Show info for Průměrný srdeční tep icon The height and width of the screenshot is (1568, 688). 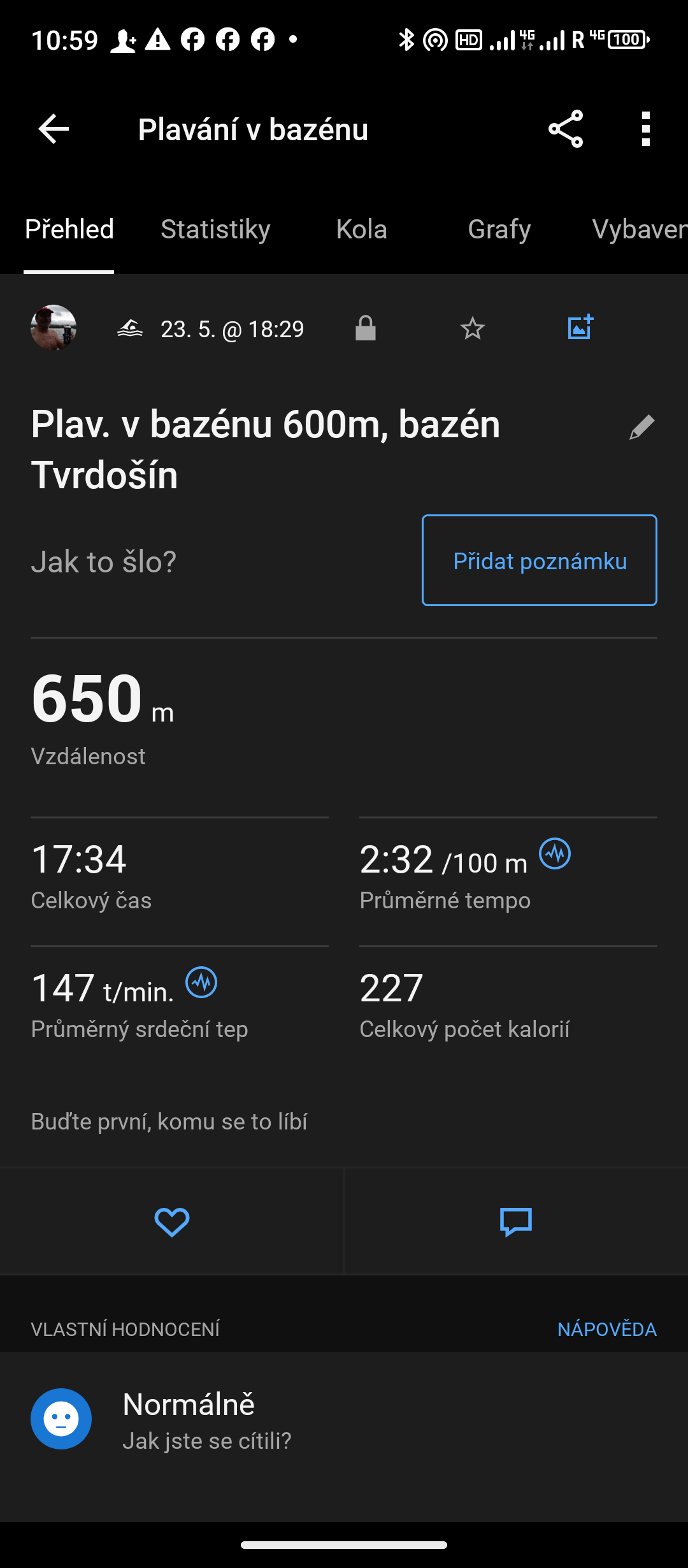(201, 982)
